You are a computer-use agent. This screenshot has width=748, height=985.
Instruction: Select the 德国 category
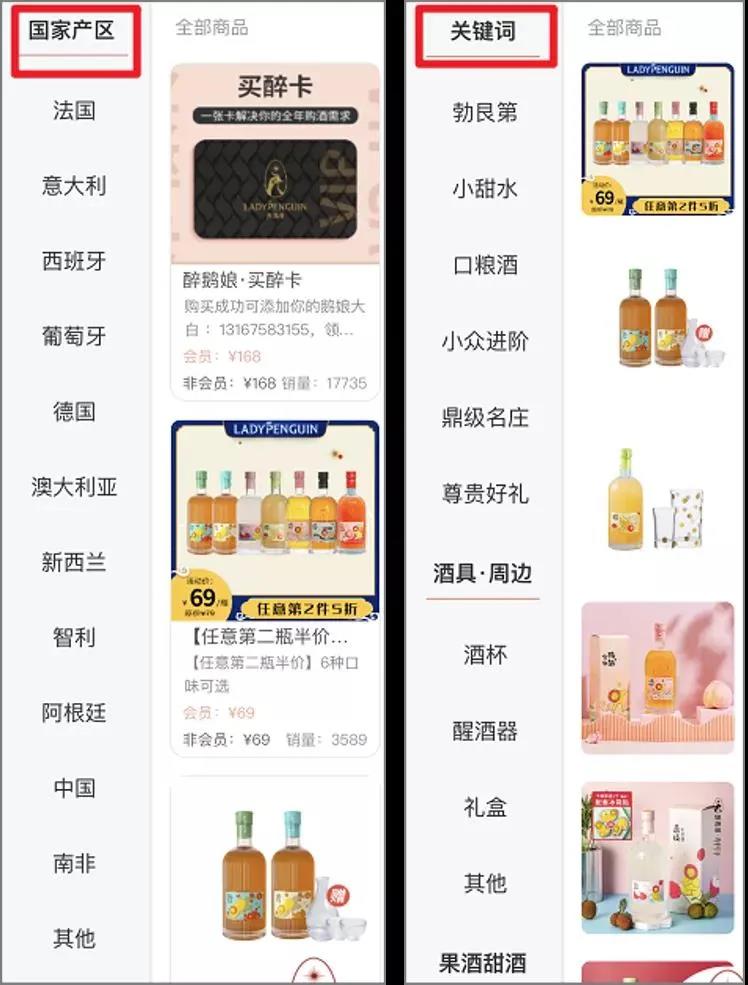click(x=74, y=411)
